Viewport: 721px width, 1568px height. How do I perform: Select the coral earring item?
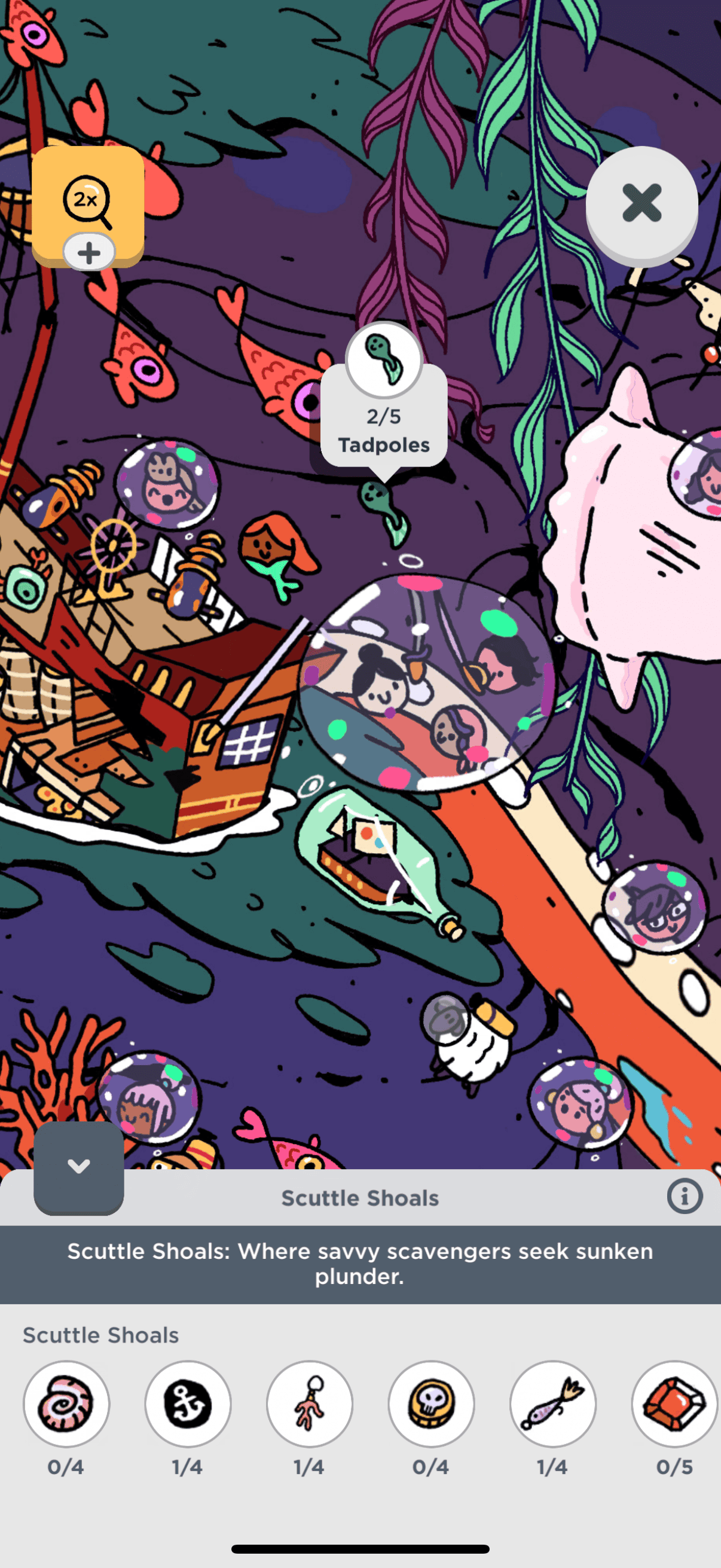coord(310,1404)
